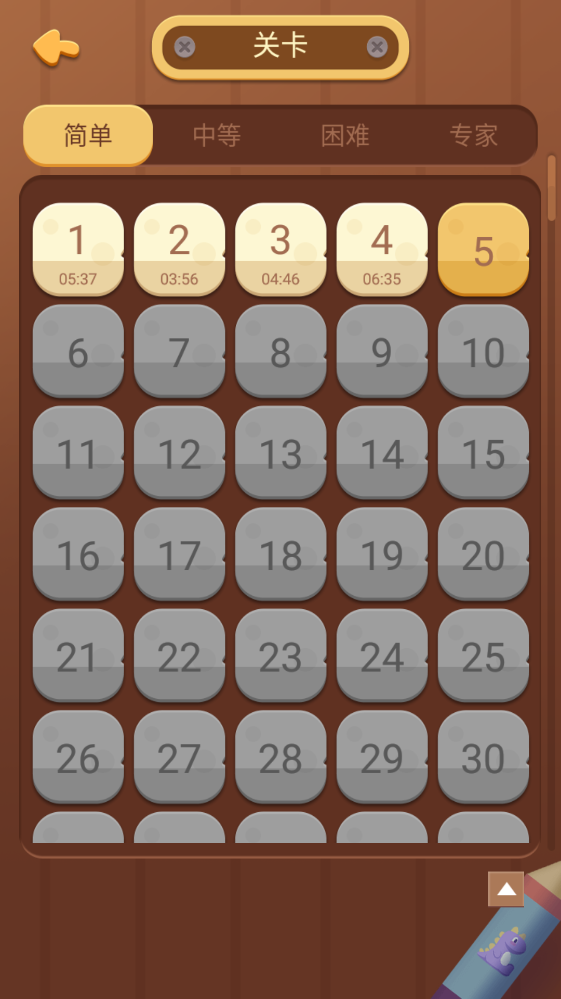Start the highlighted level 5
Viewport: 561px width, 999px height.
coord(483,249)
